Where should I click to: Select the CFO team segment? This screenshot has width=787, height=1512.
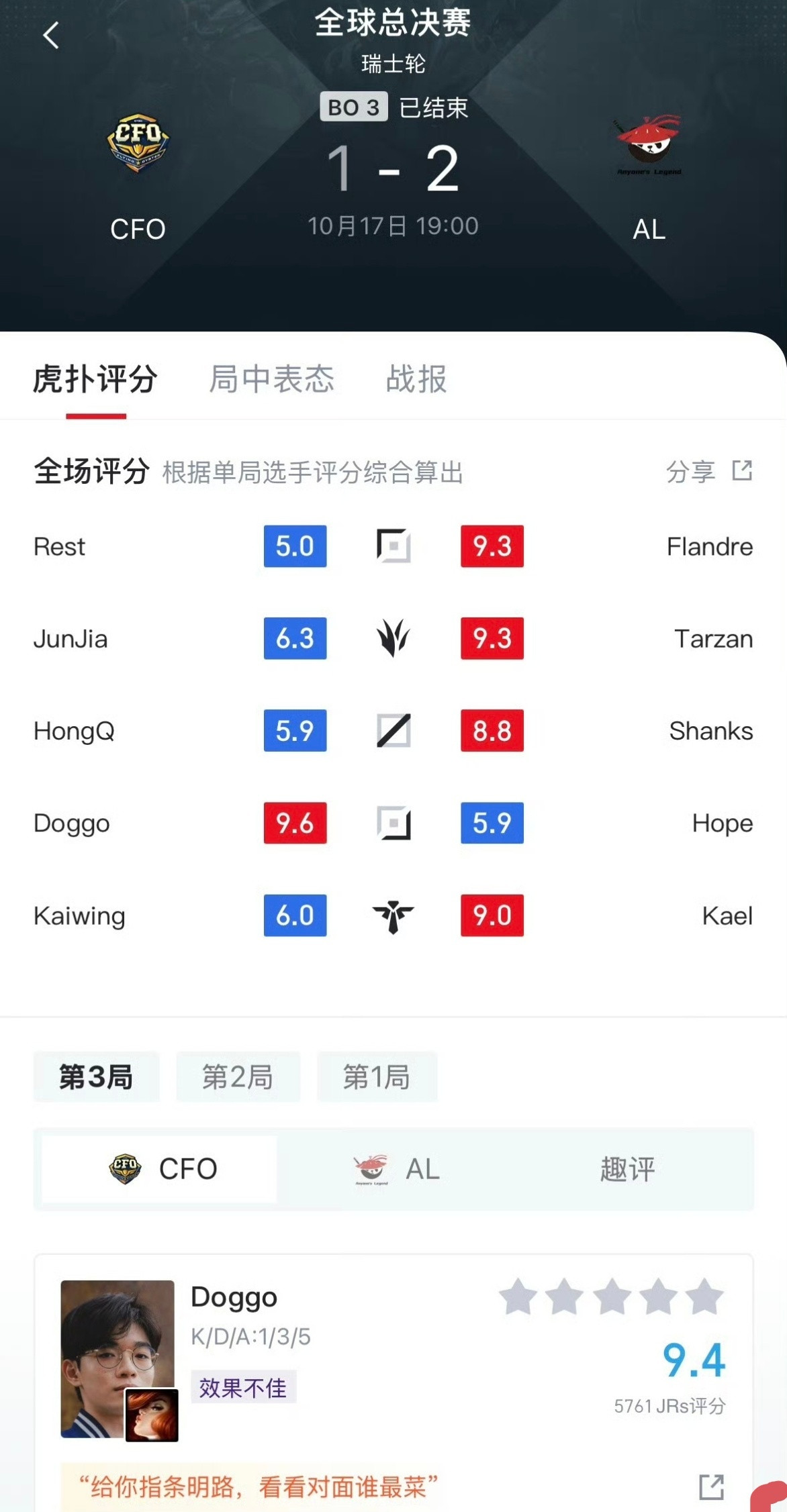point(160,1169)
